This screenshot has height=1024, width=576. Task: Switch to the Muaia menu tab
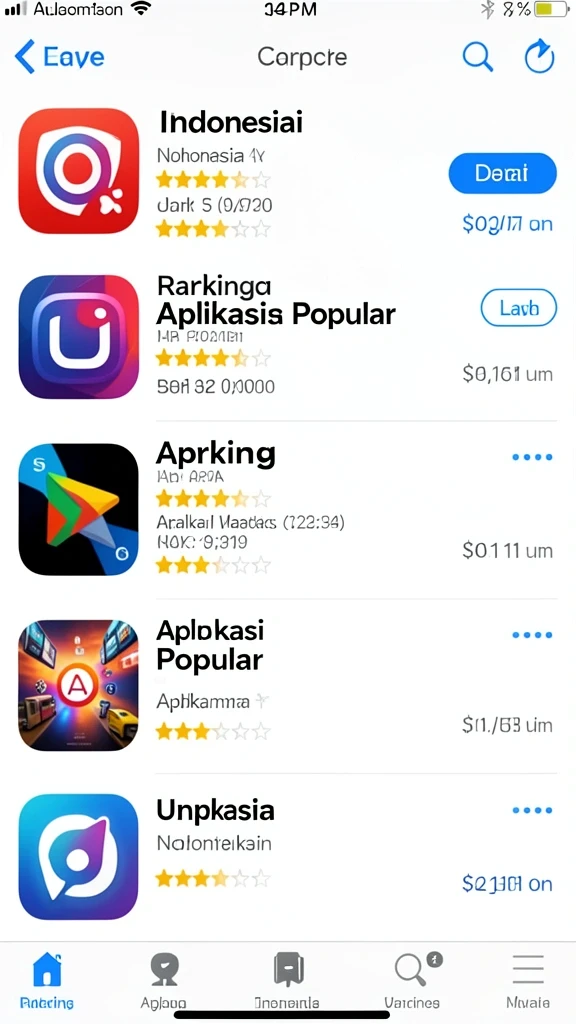pyautogui.click(x=528, y=981)
